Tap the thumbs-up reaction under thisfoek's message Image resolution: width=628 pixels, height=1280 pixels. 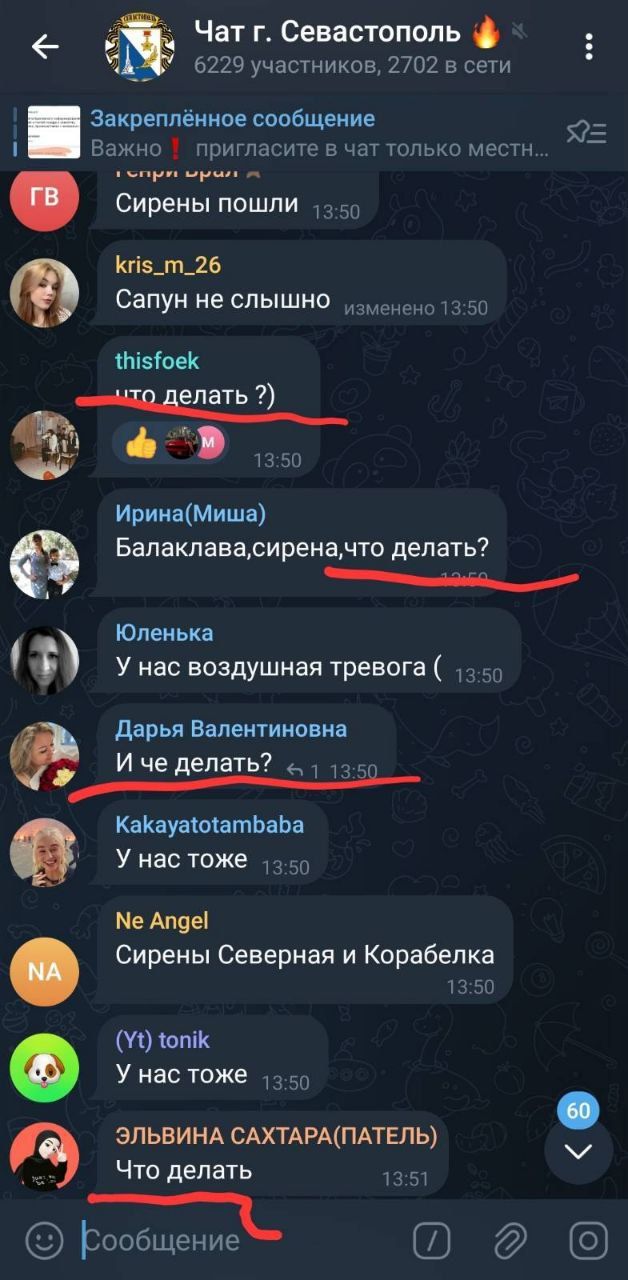pyautogui.click(x=140, y=442)
